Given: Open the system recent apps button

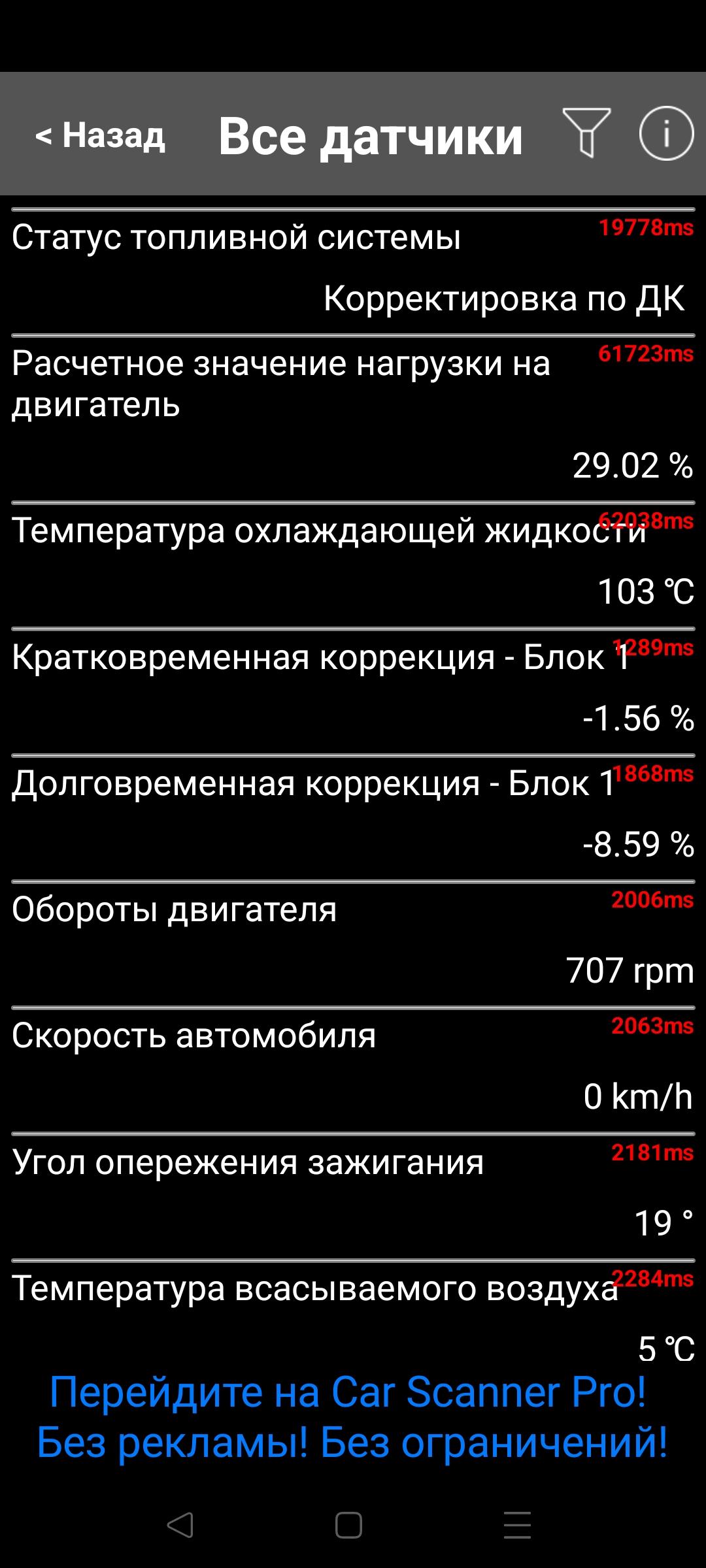Looking at the screenshot, I should click(517, 1526).
